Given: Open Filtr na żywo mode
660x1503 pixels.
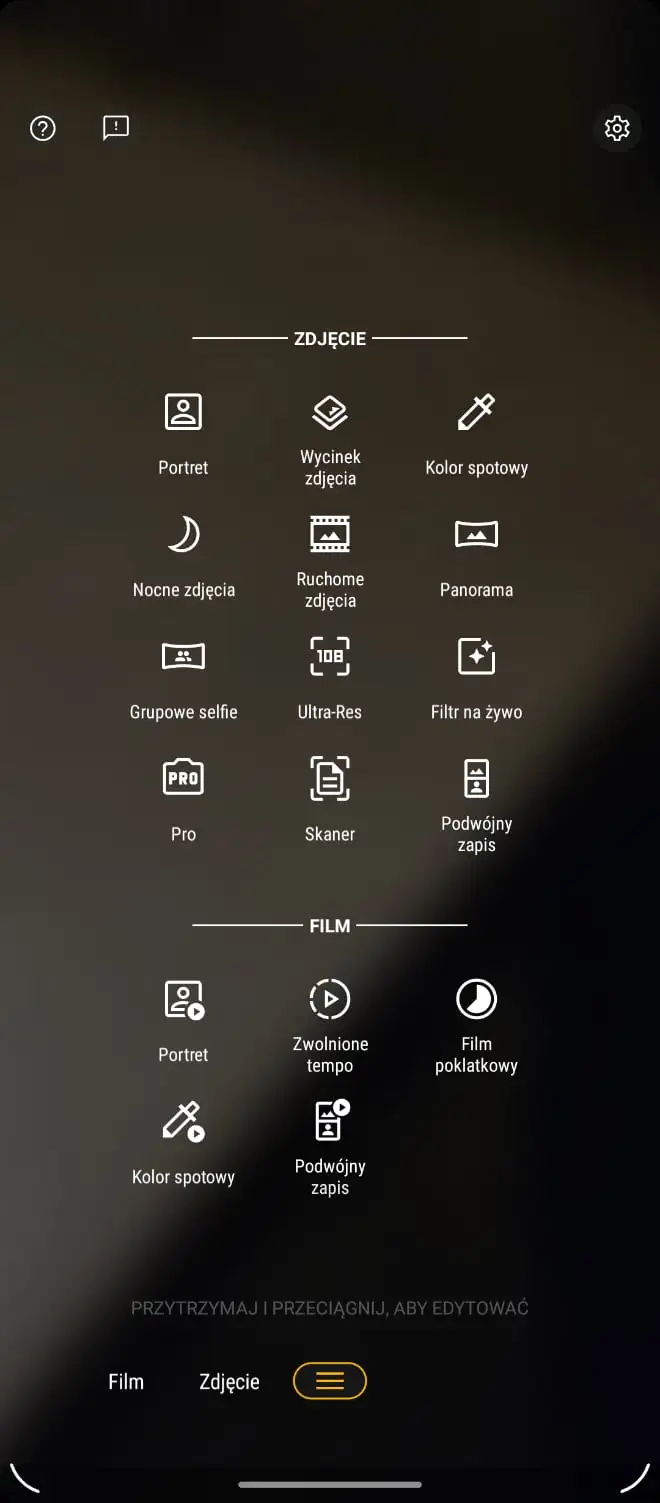Looking at the screenshot, I should pyautogui.click(x=476, y=677).
